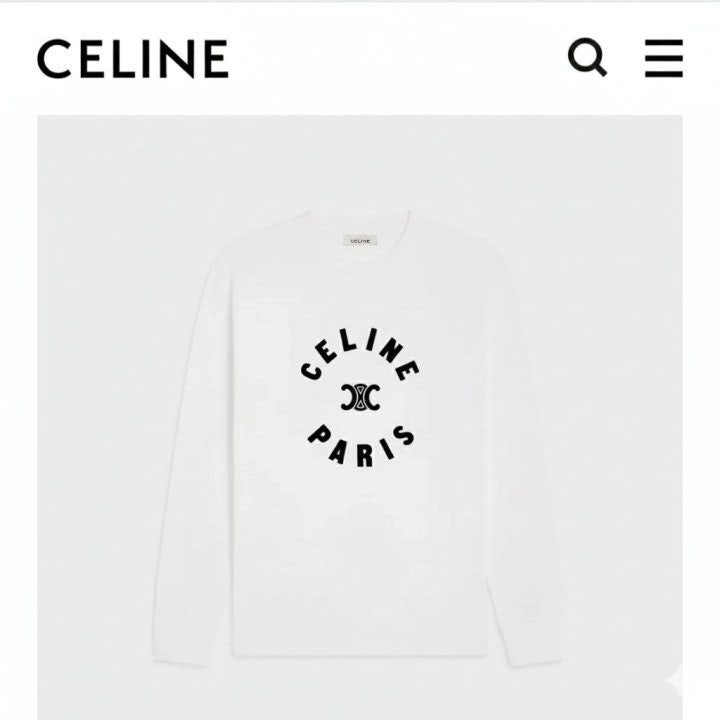Open the white sweatshirt product image
The height and width of the screenshot is (720, 720).
[360, 420]
